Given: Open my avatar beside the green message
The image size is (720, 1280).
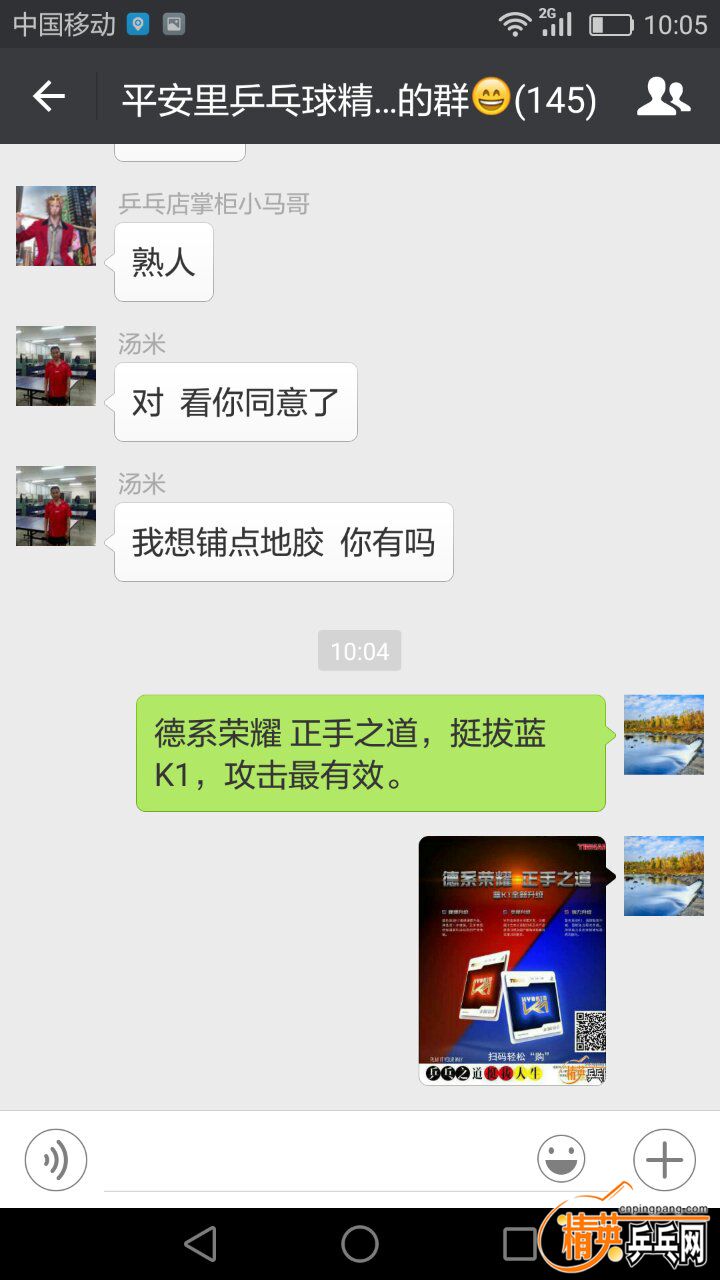Looking at the screenshot, I should (663, 735).
